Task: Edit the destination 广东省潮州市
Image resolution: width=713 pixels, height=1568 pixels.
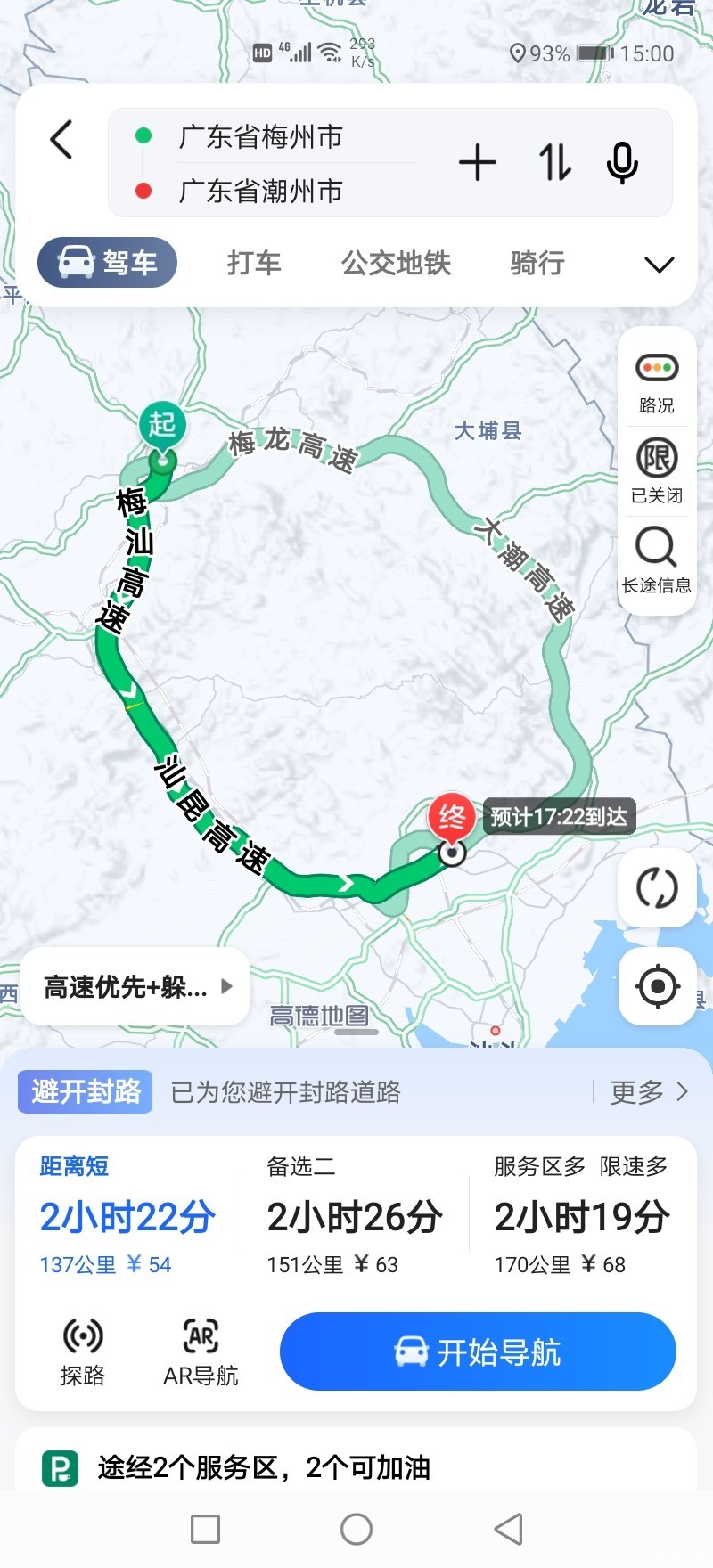Action: click(260, 191)
